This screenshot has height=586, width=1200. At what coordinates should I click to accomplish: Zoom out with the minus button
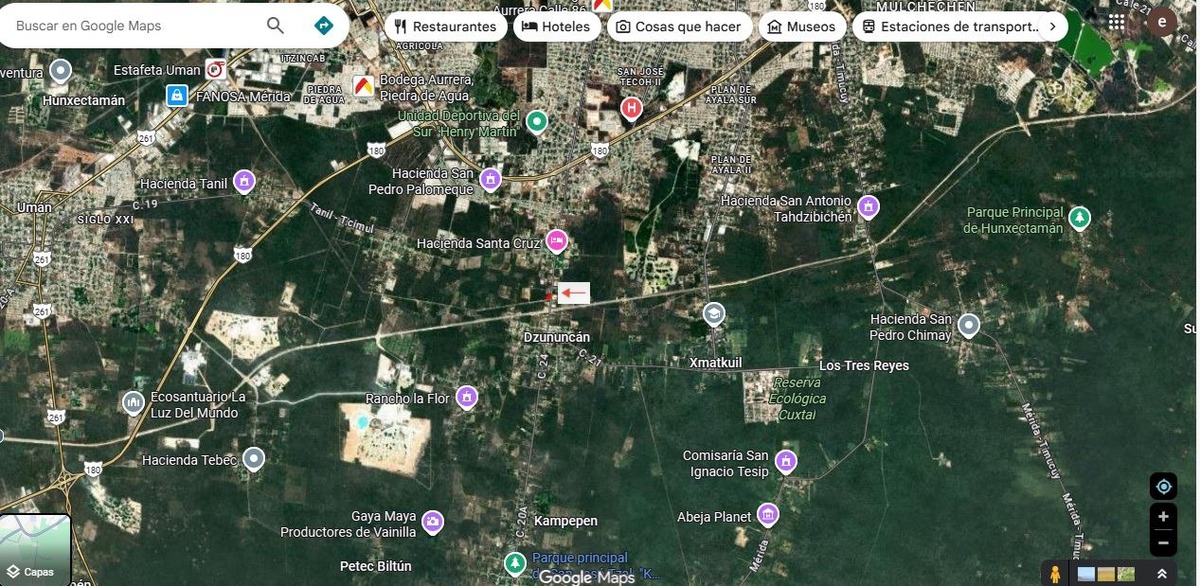pyautogui.click(x=1163, y=544)
